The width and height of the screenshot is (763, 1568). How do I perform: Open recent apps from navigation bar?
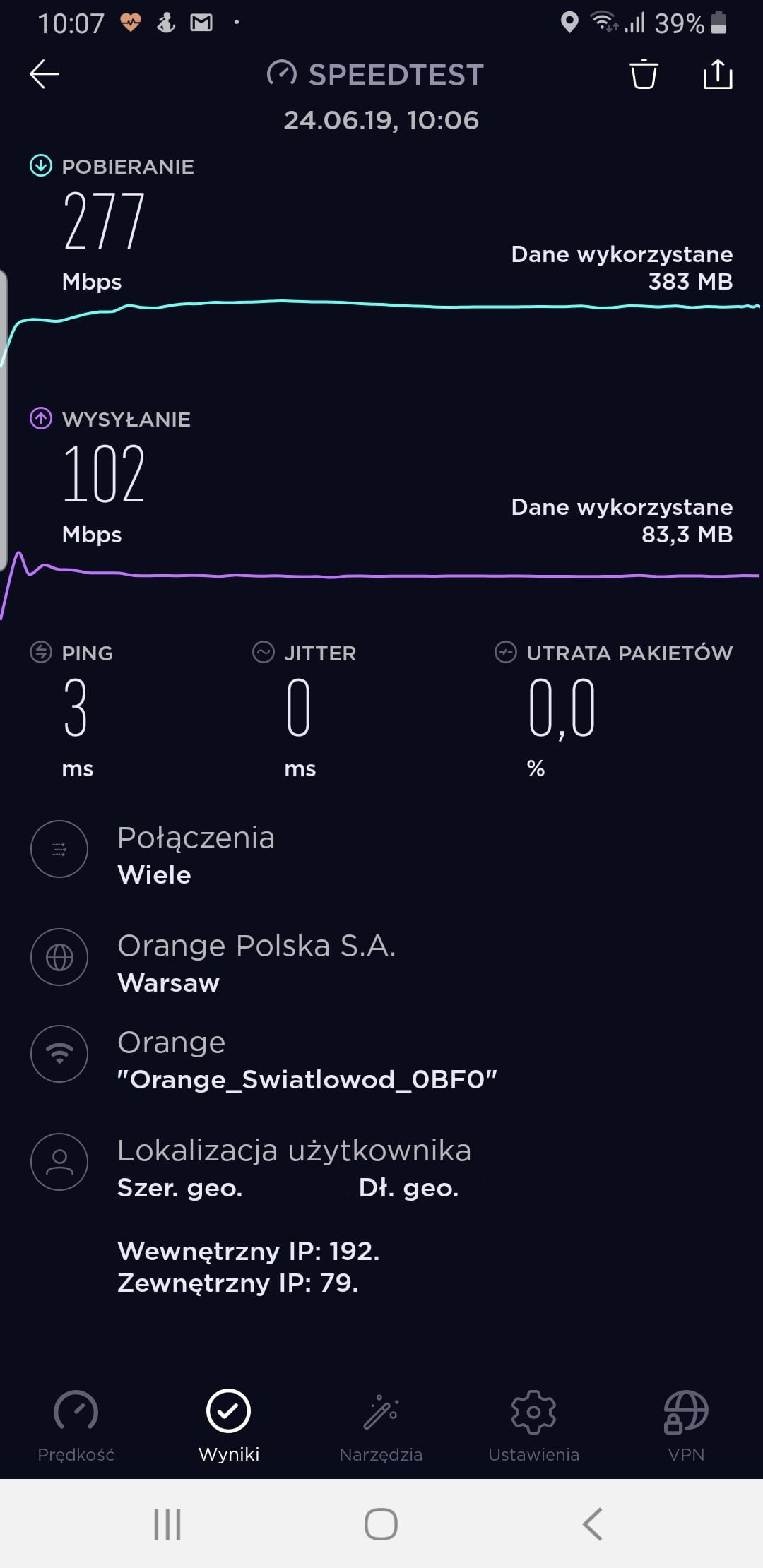167,1524
